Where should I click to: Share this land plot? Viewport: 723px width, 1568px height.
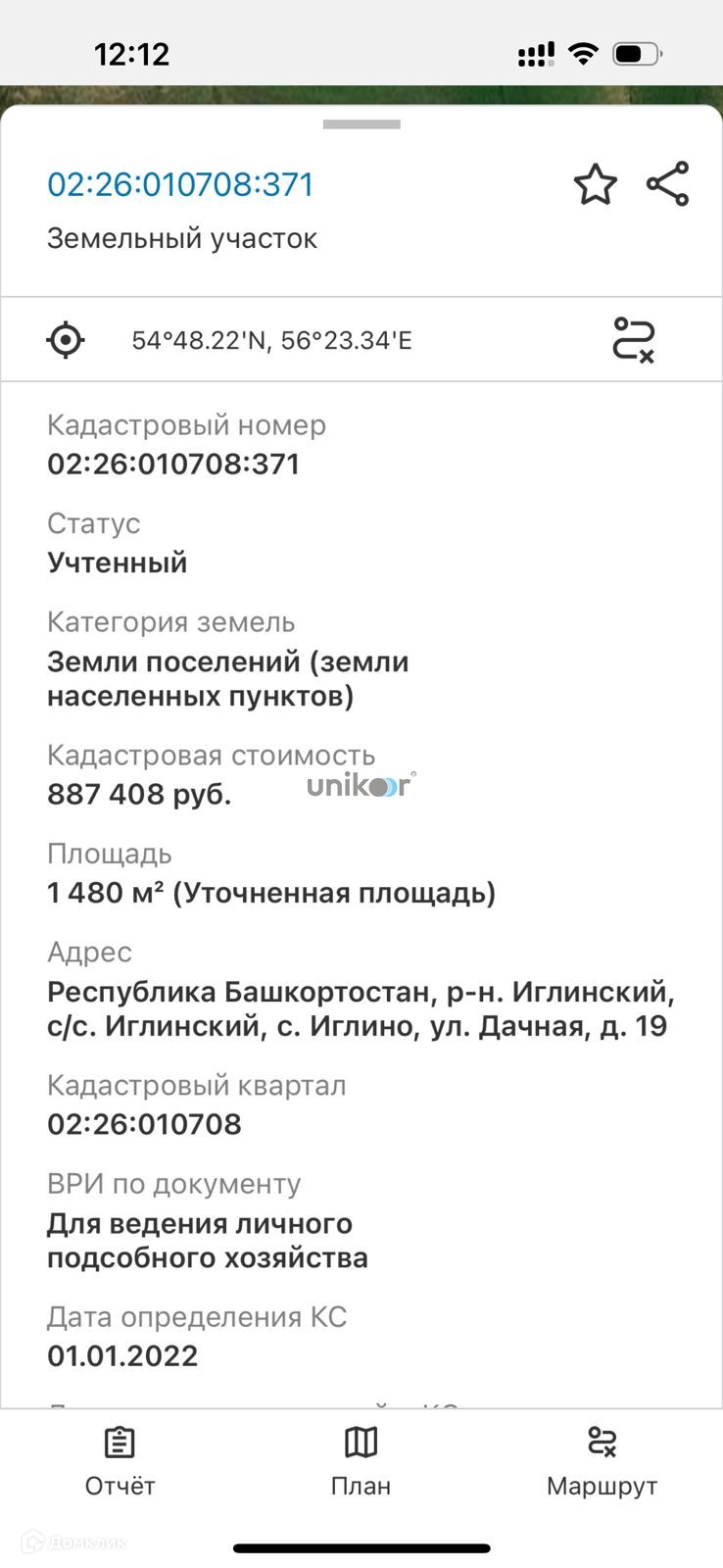point(668,184)
